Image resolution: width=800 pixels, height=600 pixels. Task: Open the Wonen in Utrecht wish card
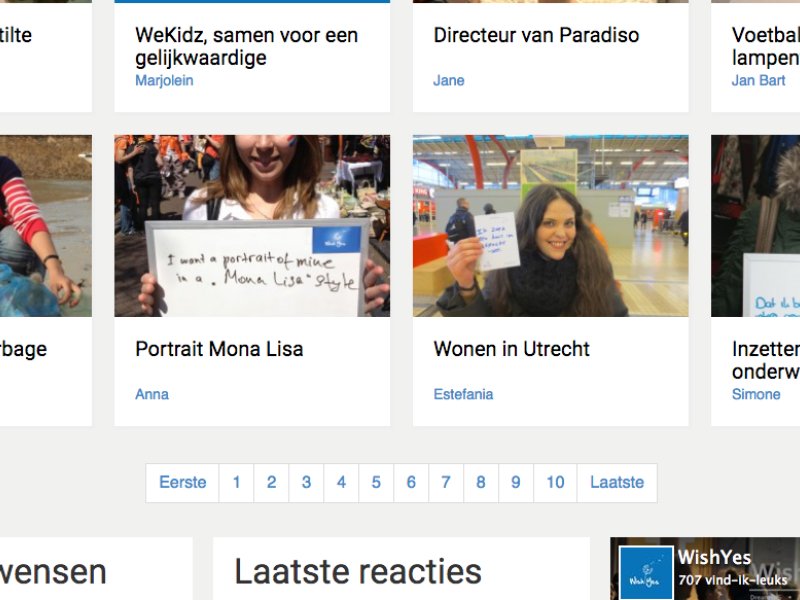pyautogui.click(x=511, y=349)
